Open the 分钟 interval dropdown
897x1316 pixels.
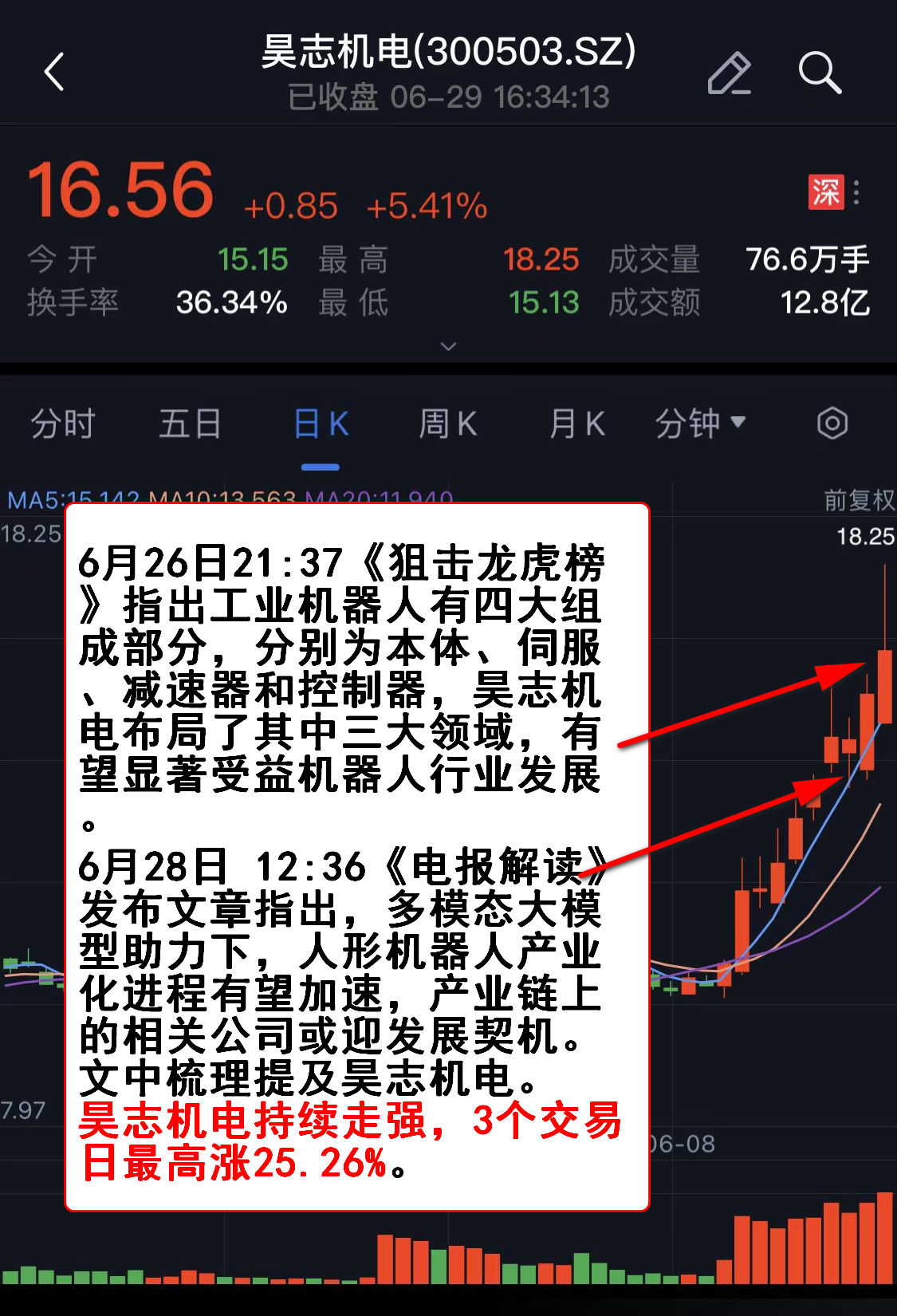700,424
